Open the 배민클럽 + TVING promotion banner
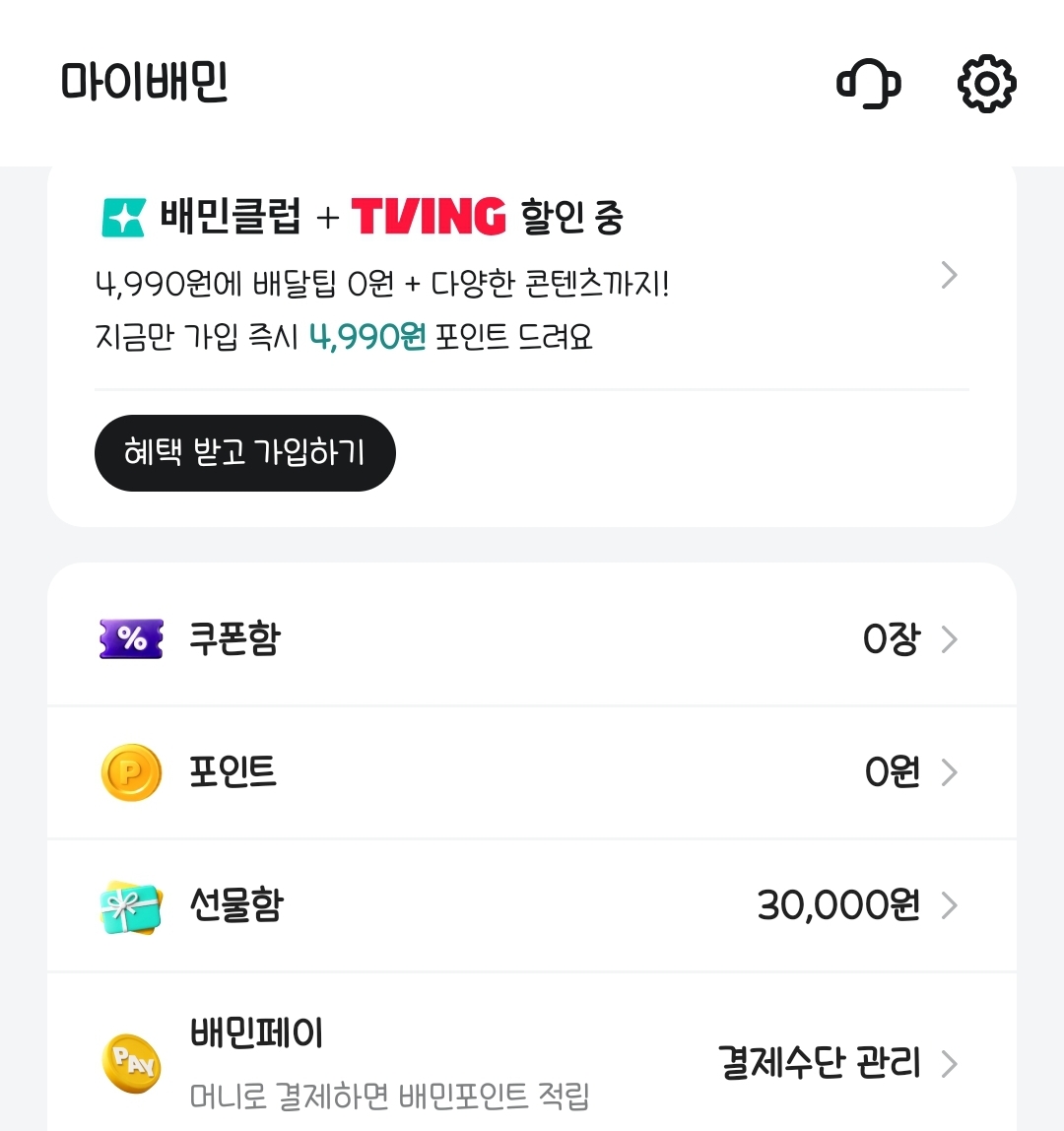Viewport: 1064px width, 1131px height. coord(532,276)
